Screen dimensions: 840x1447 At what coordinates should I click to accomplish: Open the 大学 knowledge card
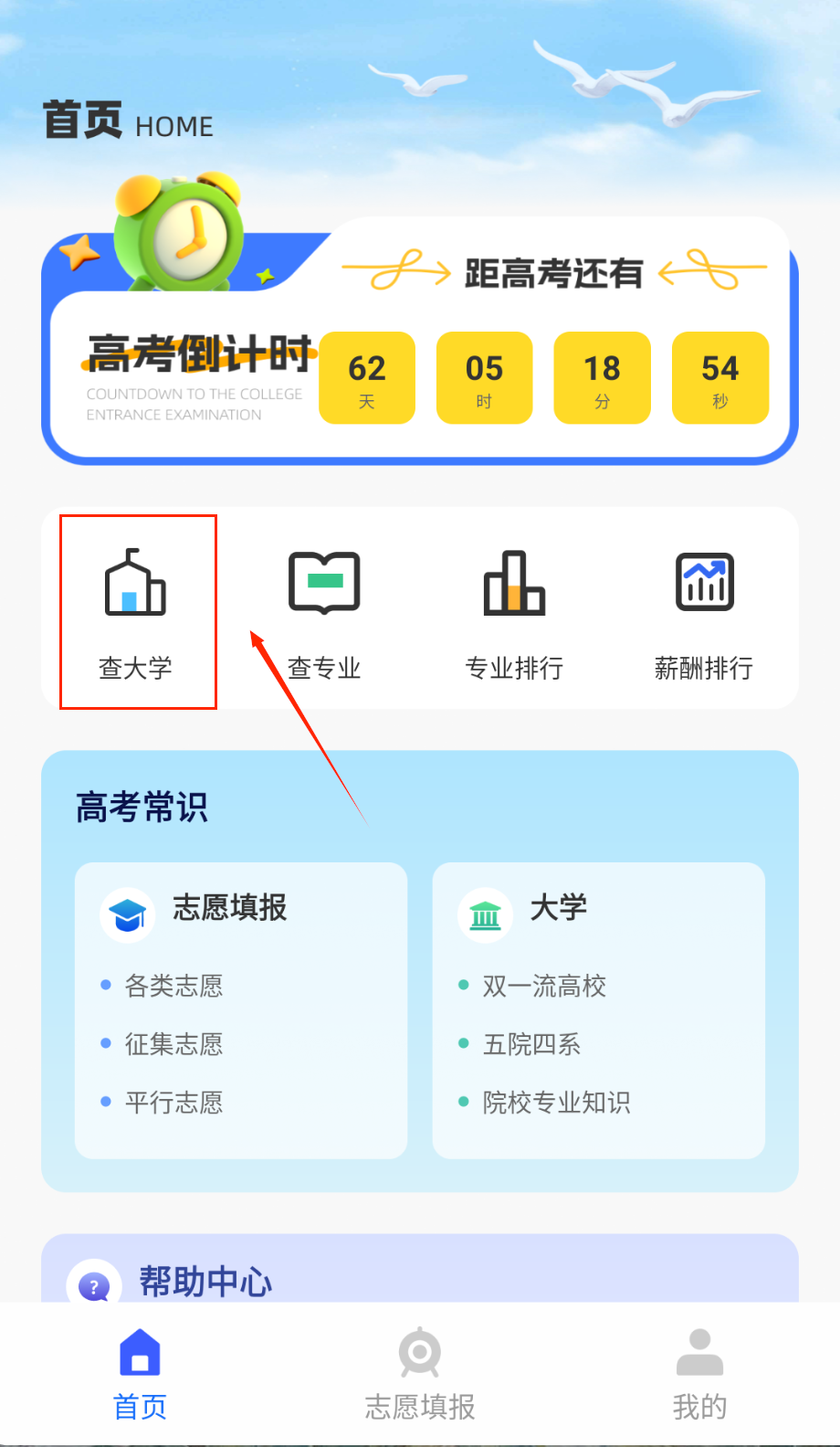[x=558, y=908]
